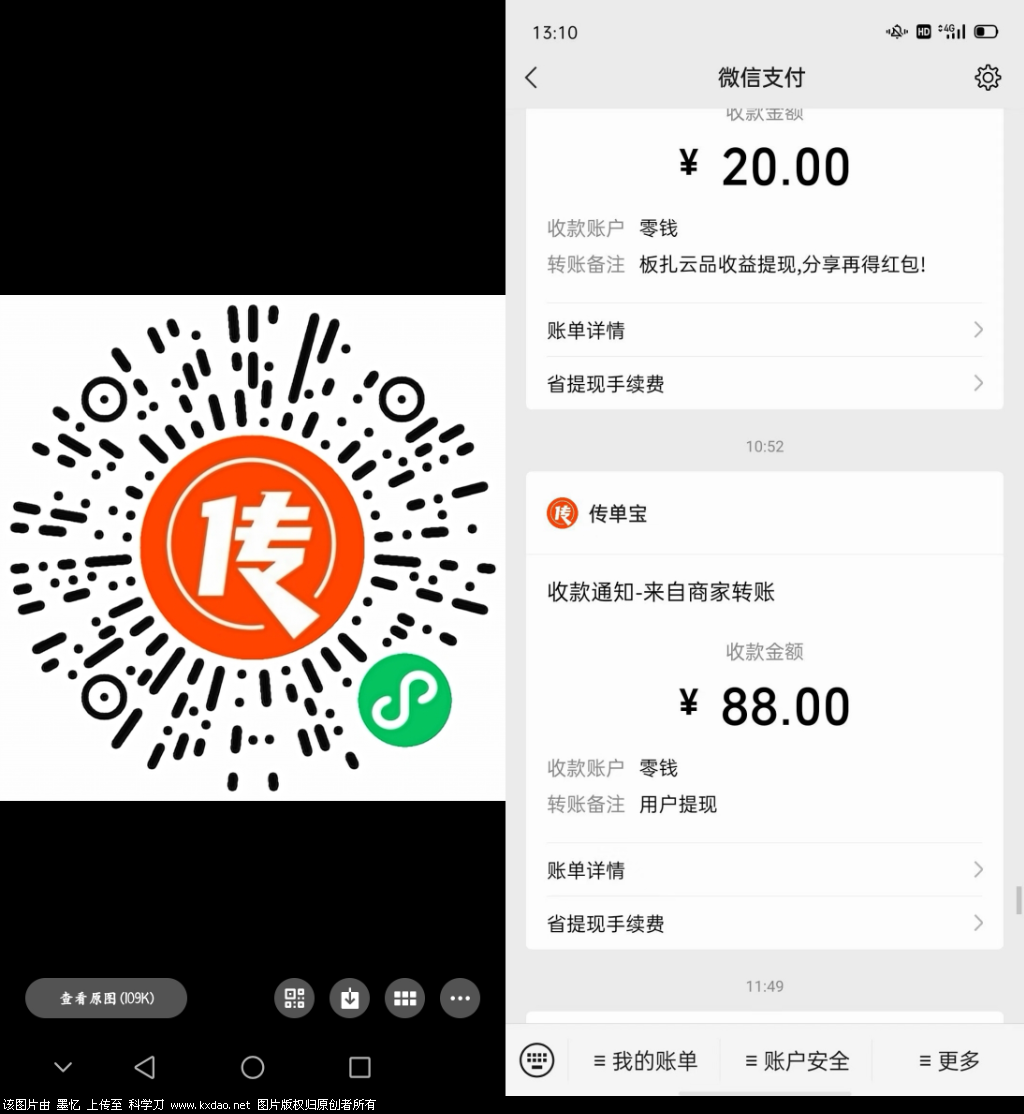View original image (109K)

[x=106, y=998]
